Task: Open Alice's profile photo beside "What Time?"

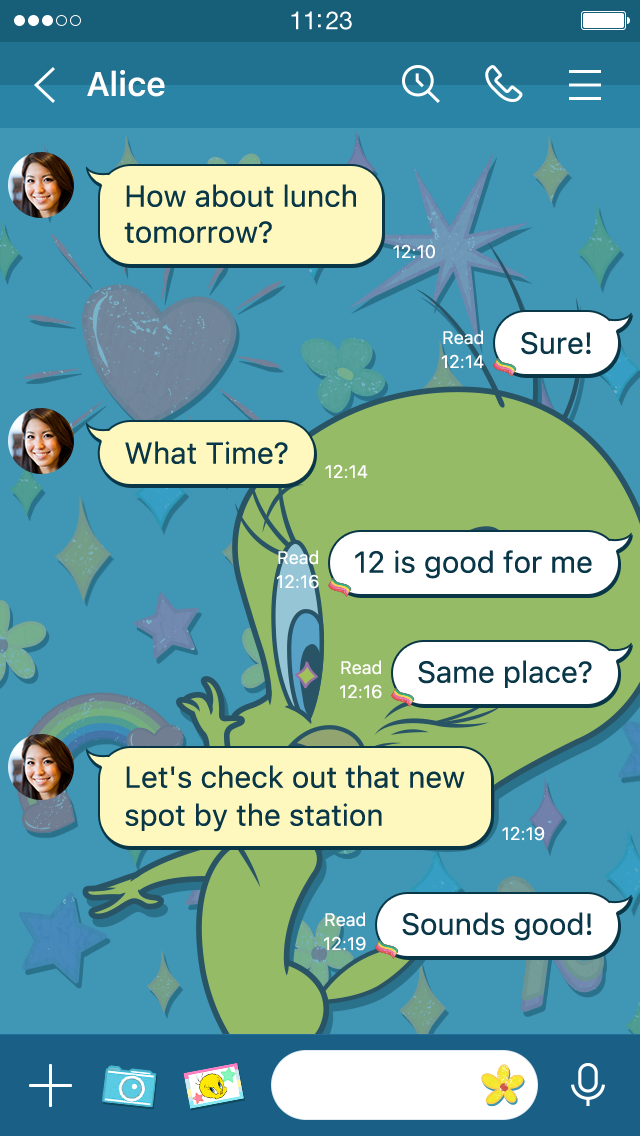Action: click(41, 441)
